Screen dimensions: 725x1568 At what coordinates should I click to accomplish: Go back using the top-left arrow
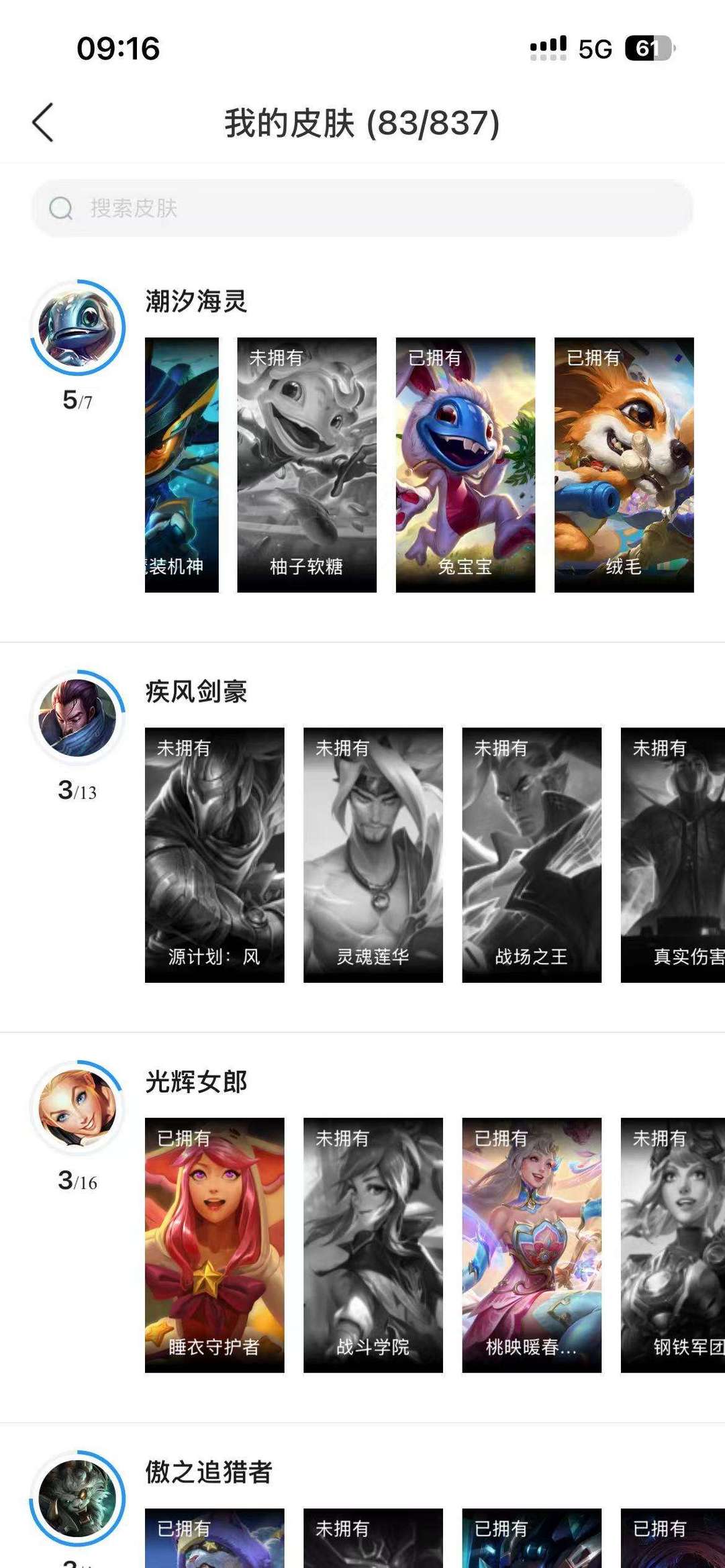[43, 123]
